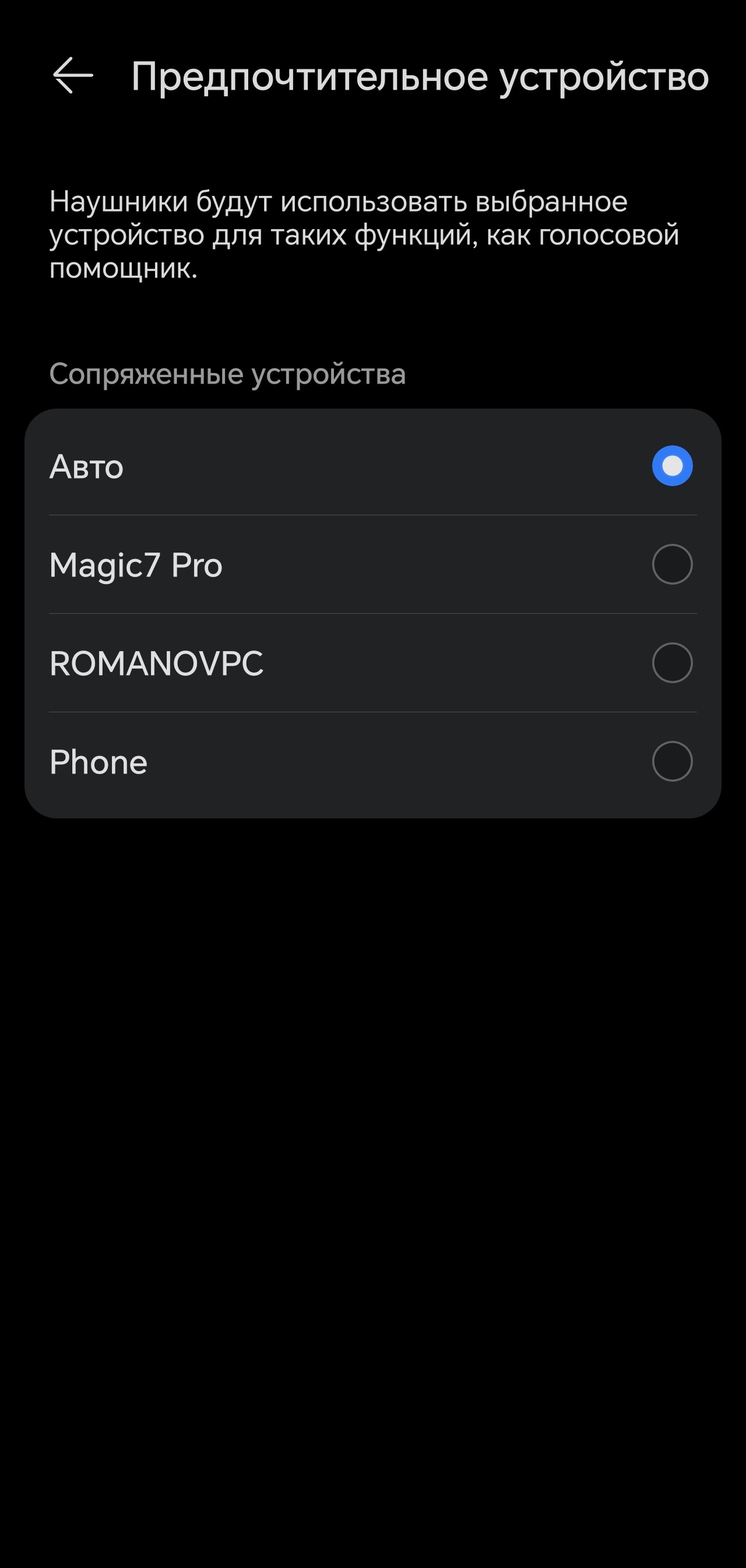
Task: Set ROMANOVPC as preferred device
Action: click(x=672, y=663)
